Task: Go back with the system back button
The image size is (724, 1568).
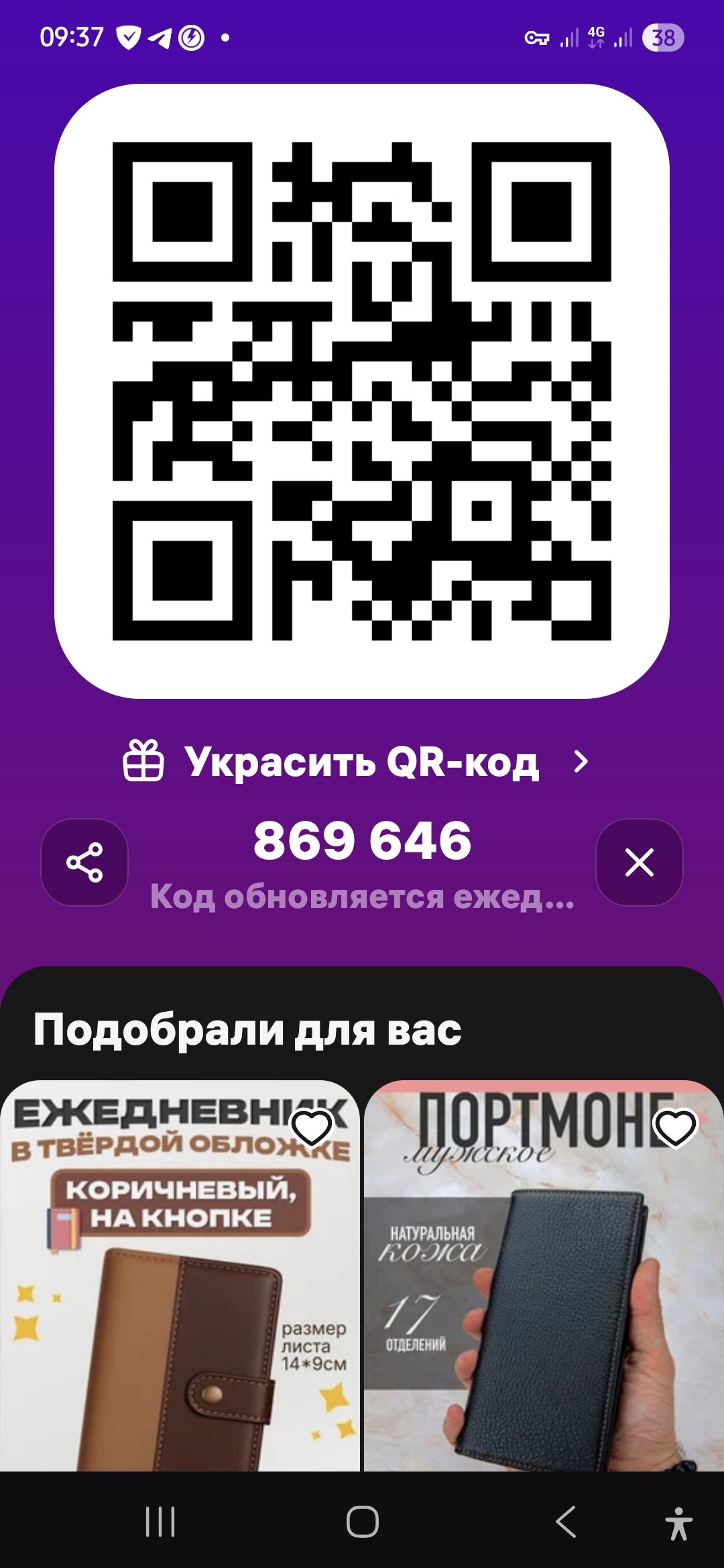Action: tap(566, 1521)
